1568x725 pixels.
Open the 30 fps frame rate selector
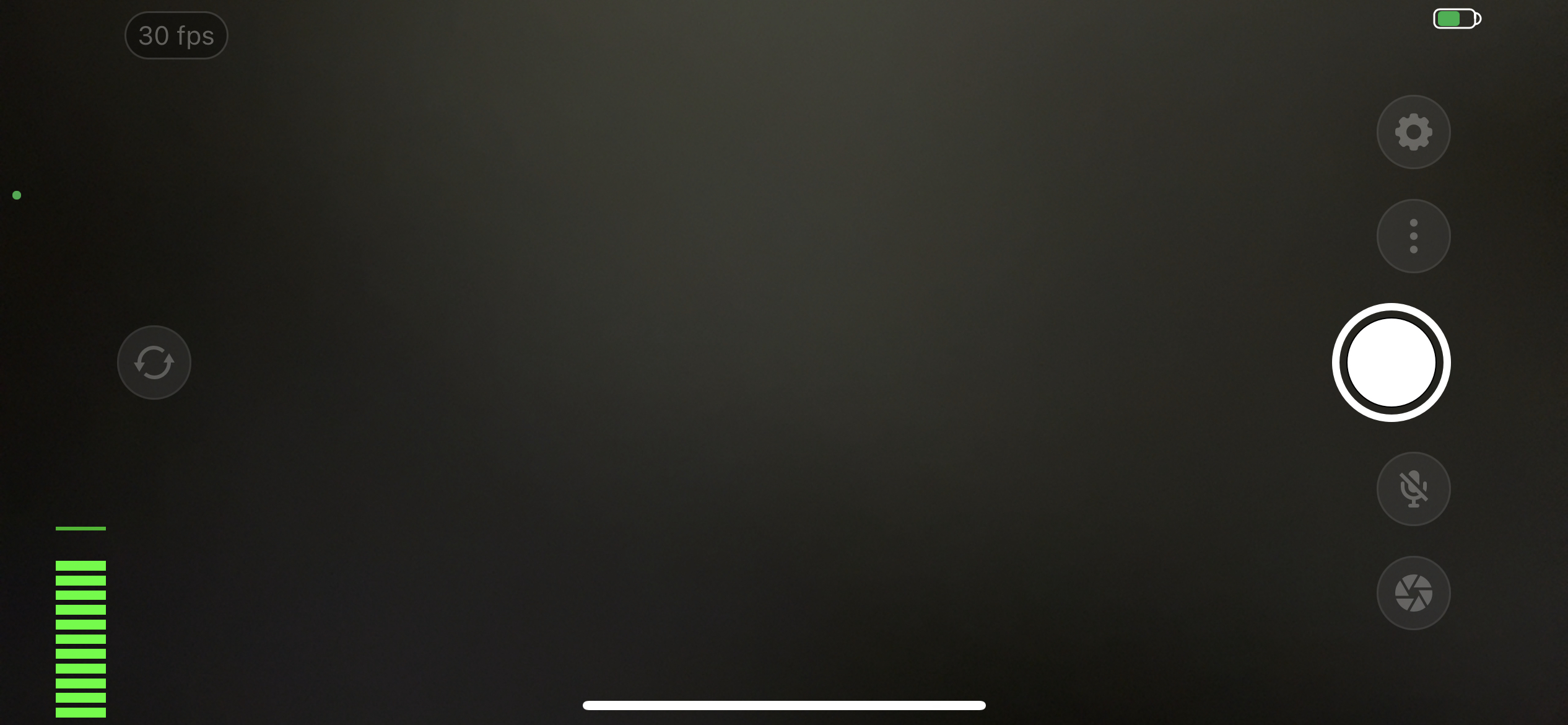pyautogui.click(x=176, y=35)
